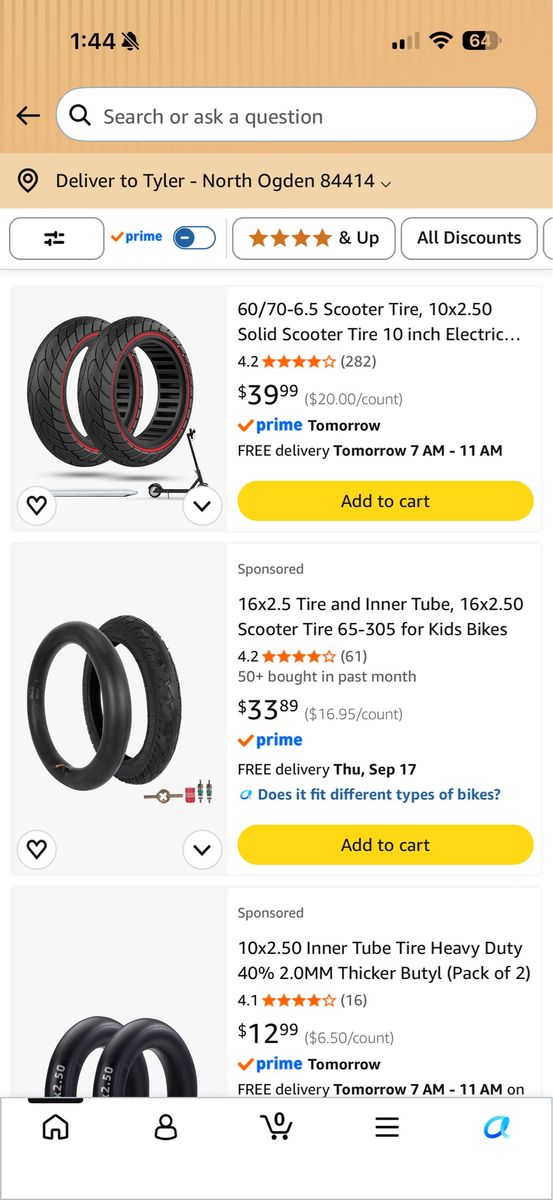This screenshot has height=1200, width=553.
Task: Go back with the arrow icon
Action: tap(28, 116)
